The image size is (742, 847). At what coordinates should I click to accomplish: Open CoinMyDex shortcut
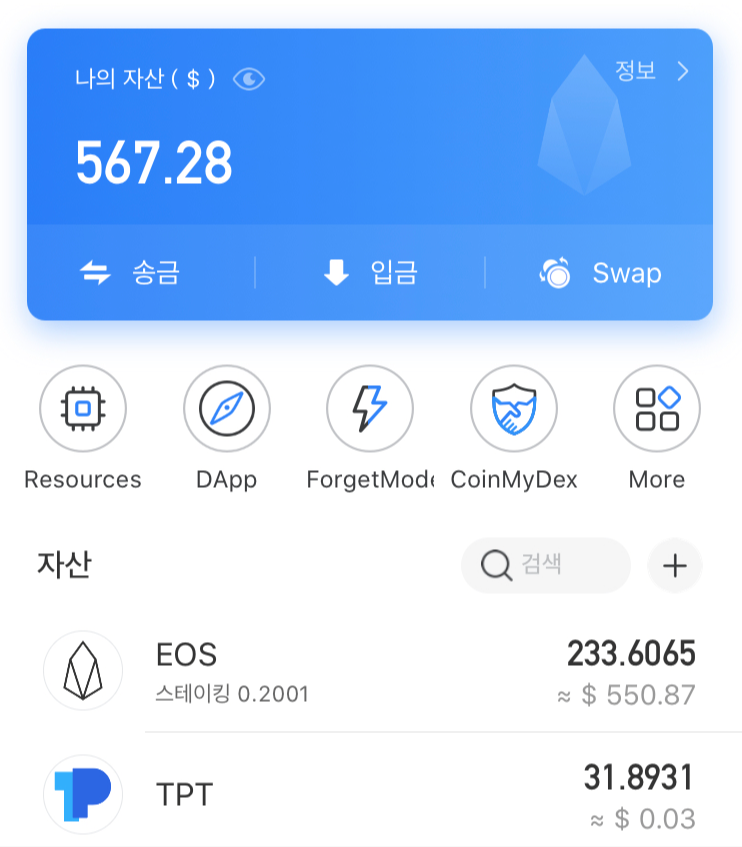click(x=514, y=409)
